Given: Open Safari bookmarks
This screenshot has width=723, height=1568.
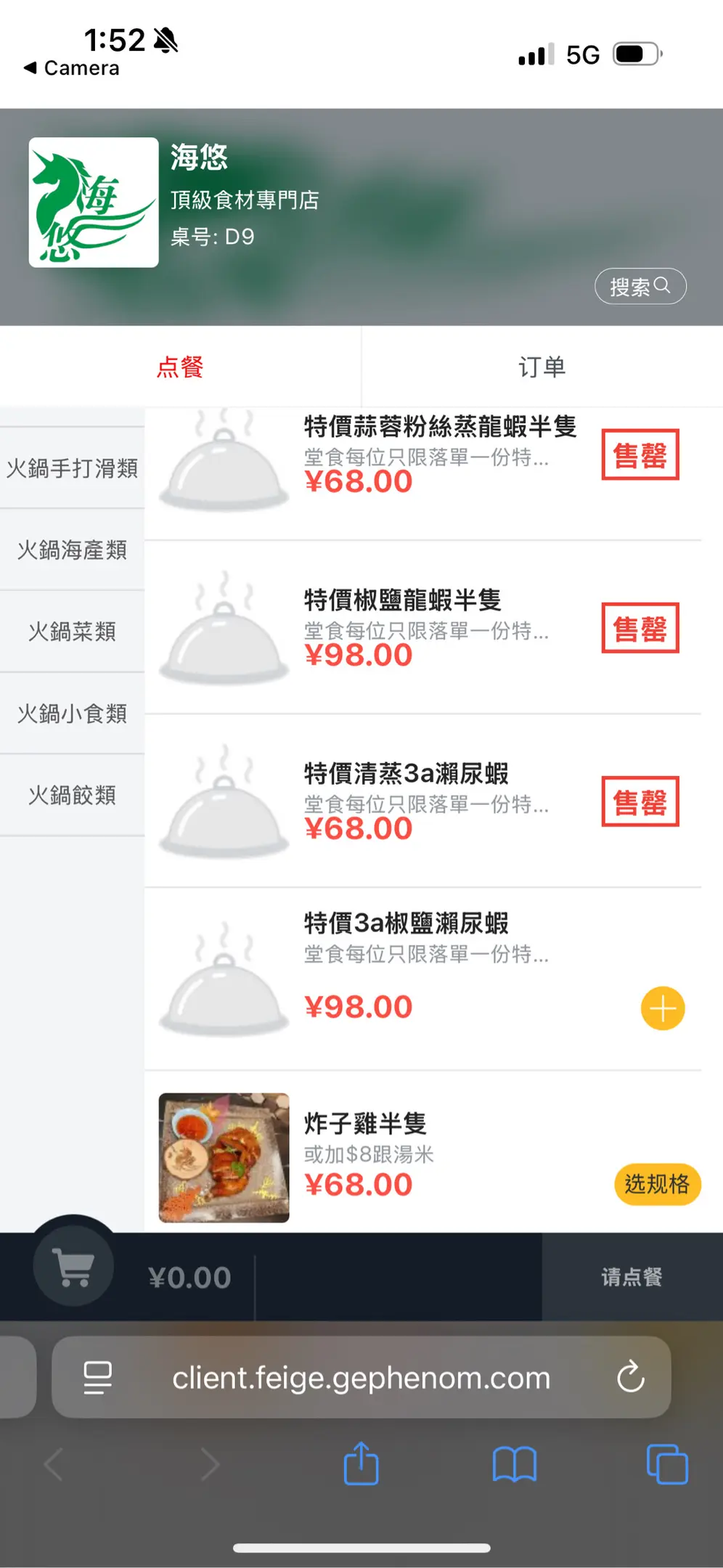Looking at the screenshot, I should tap(514, 1464).
